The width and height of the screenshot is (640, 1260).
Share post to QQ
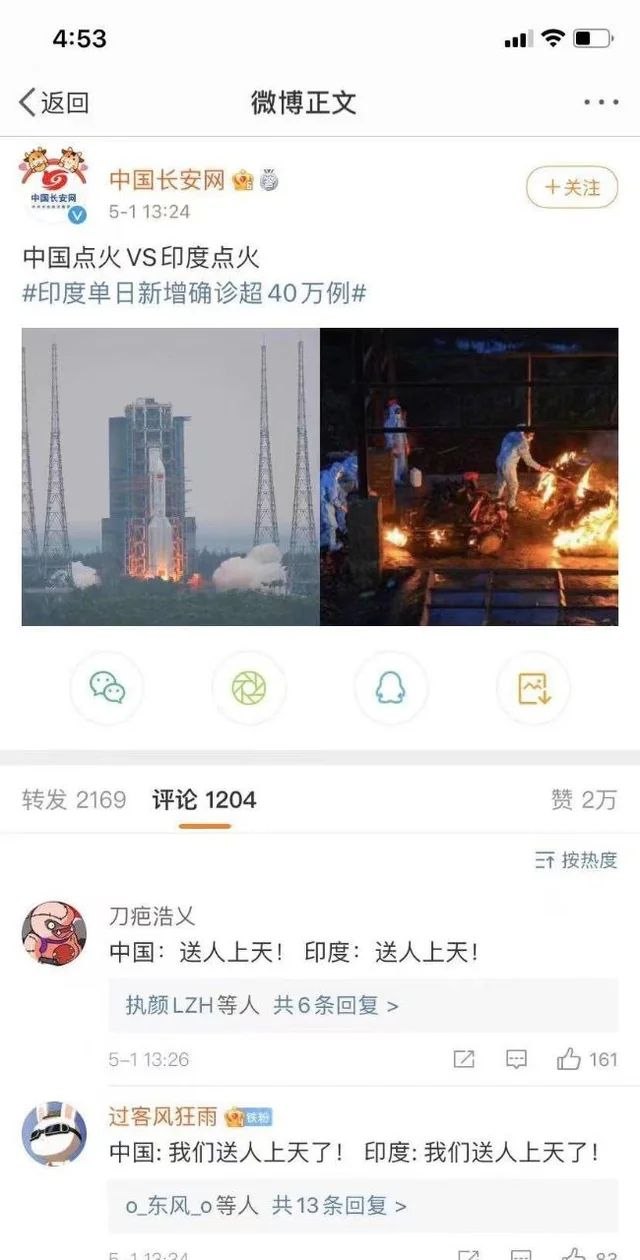(x=391, y=688)
